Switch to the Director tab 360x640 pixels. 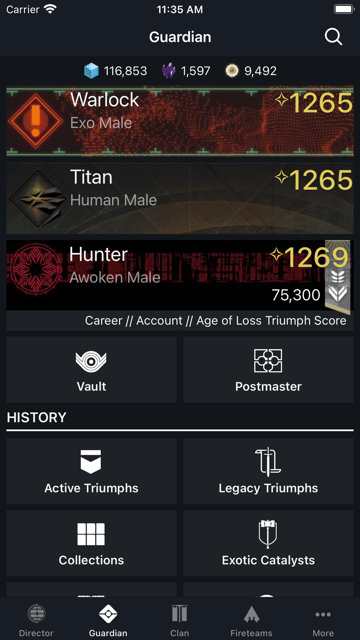coord(36,621)
